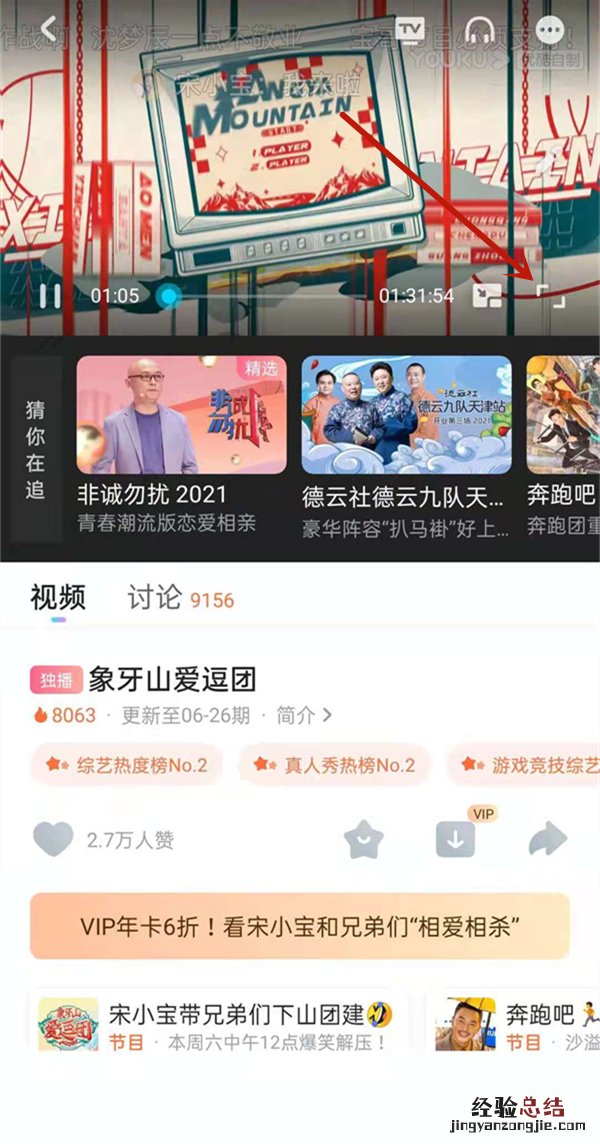Select the 视频 tab
The width and height of the screenshot is (600, 1144).
[58, 598]
